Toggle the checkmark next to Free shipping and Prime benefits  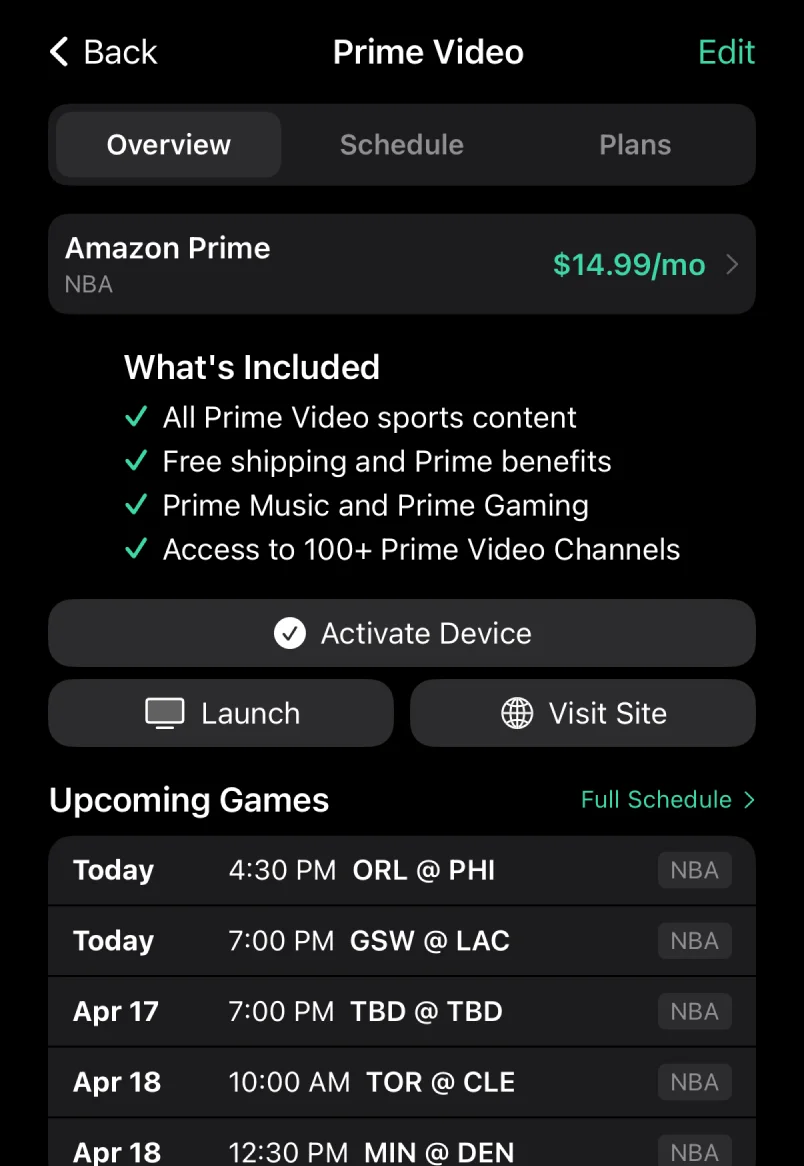click(137, 461)
